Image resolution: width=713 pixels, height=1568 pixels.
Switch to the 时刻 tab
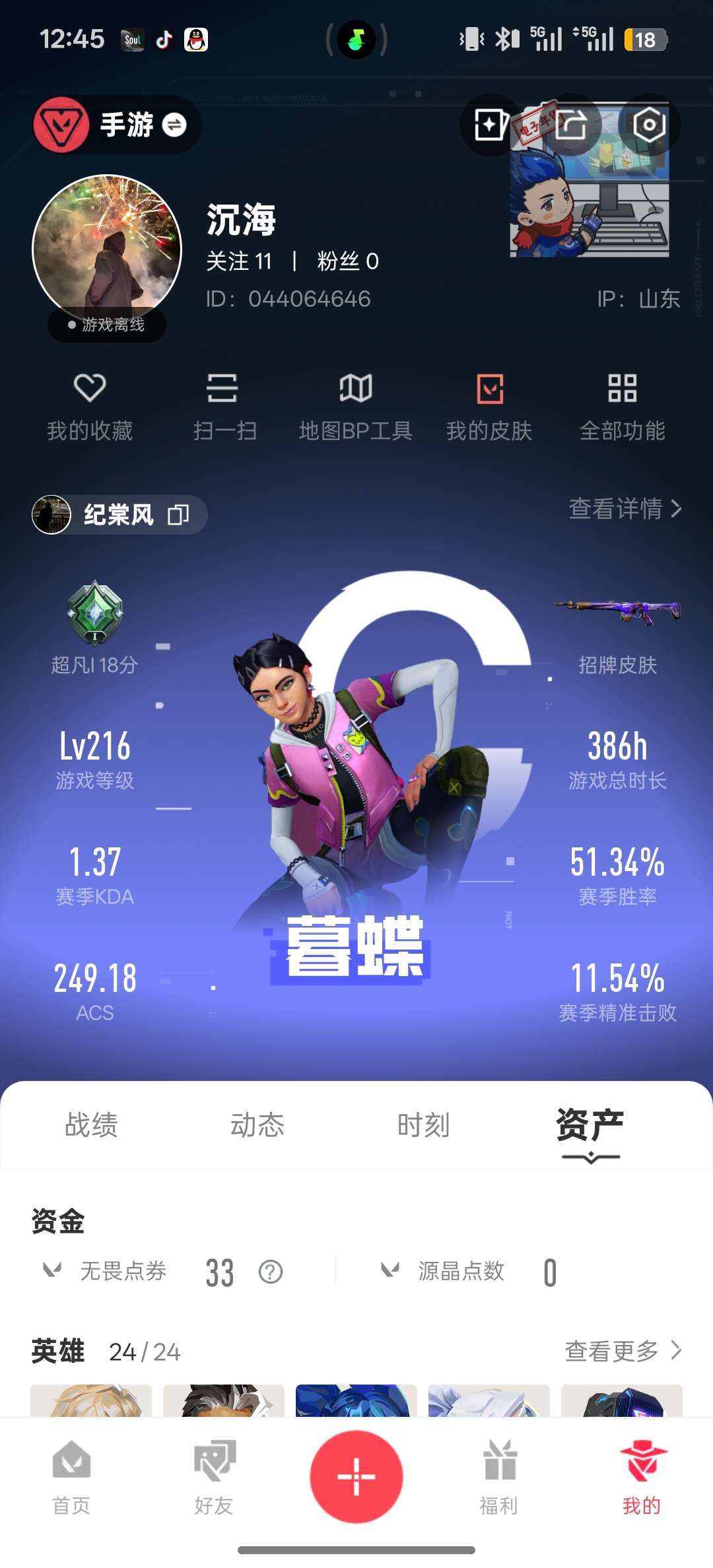tap(423, 1125)
